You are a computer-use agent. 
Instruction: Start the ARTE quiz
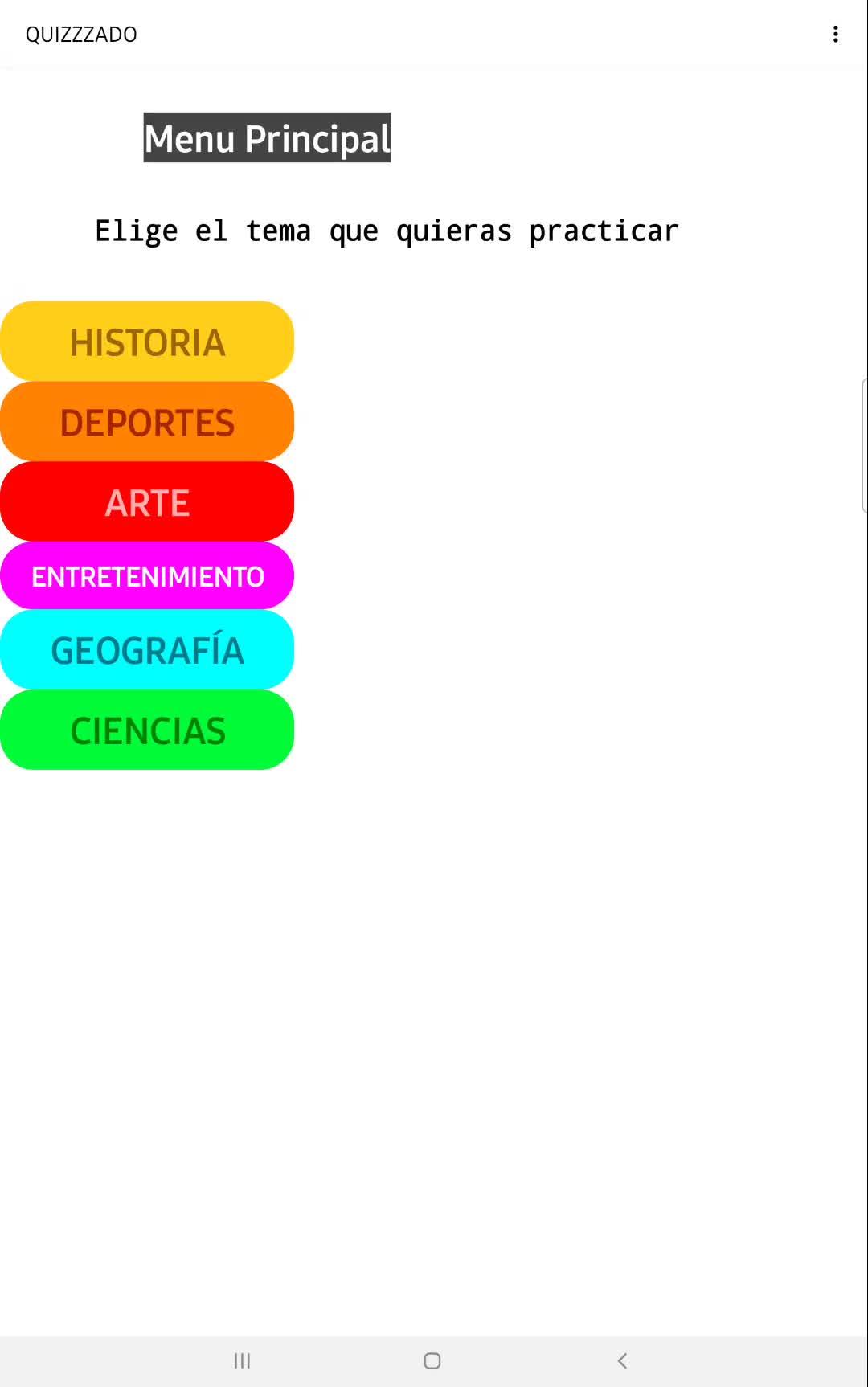coord(147,502)
